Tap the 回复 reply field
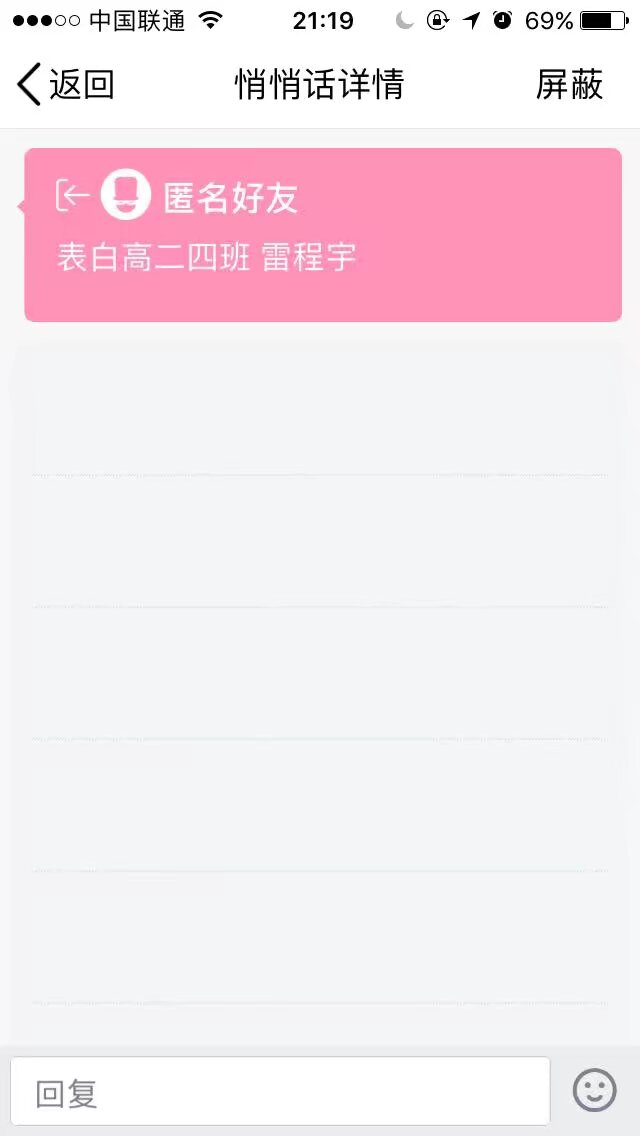The image size is (640, 1136). point(280,1091)
